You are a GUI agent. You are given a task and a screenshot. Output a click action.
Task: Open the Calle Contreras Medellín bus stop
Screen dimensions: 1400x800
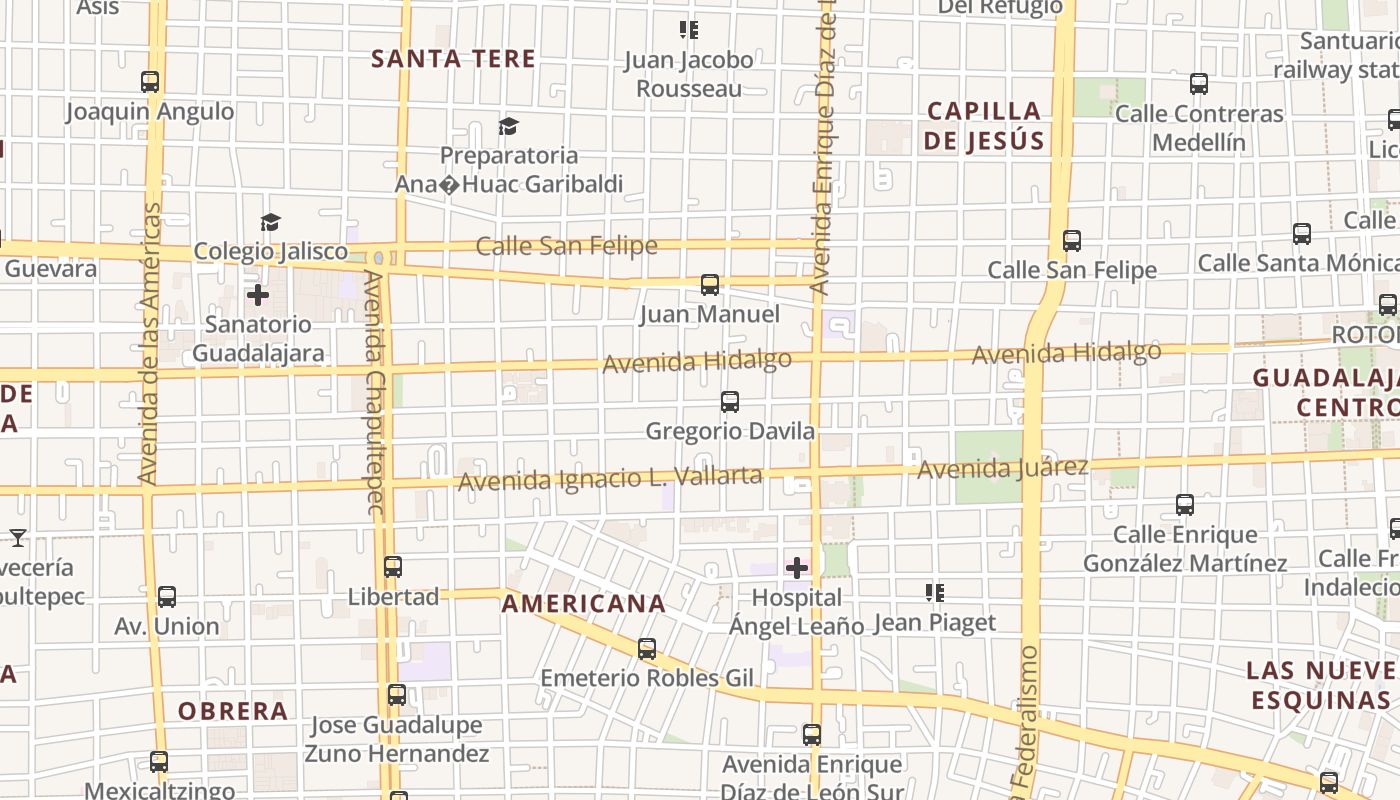[1199, 84]
